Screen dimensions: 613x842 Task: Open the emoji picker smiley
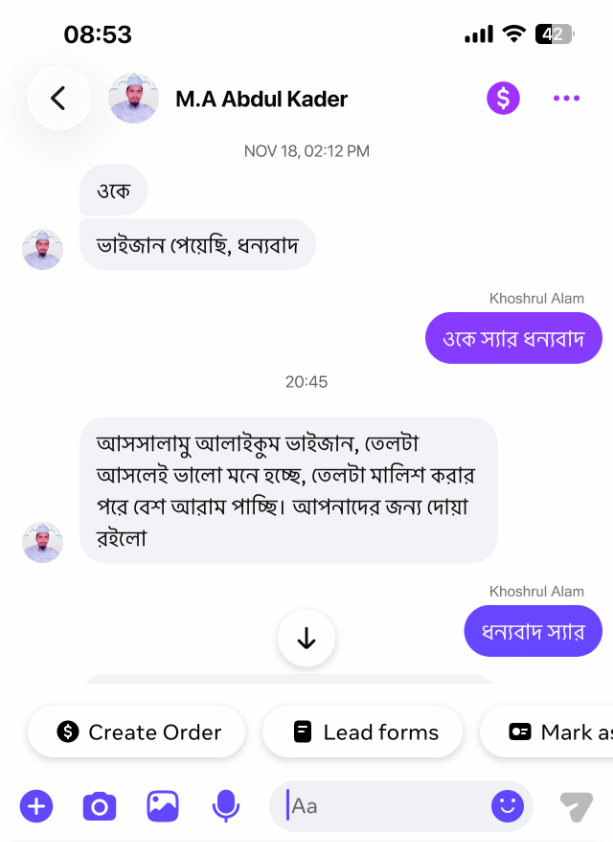507,805
